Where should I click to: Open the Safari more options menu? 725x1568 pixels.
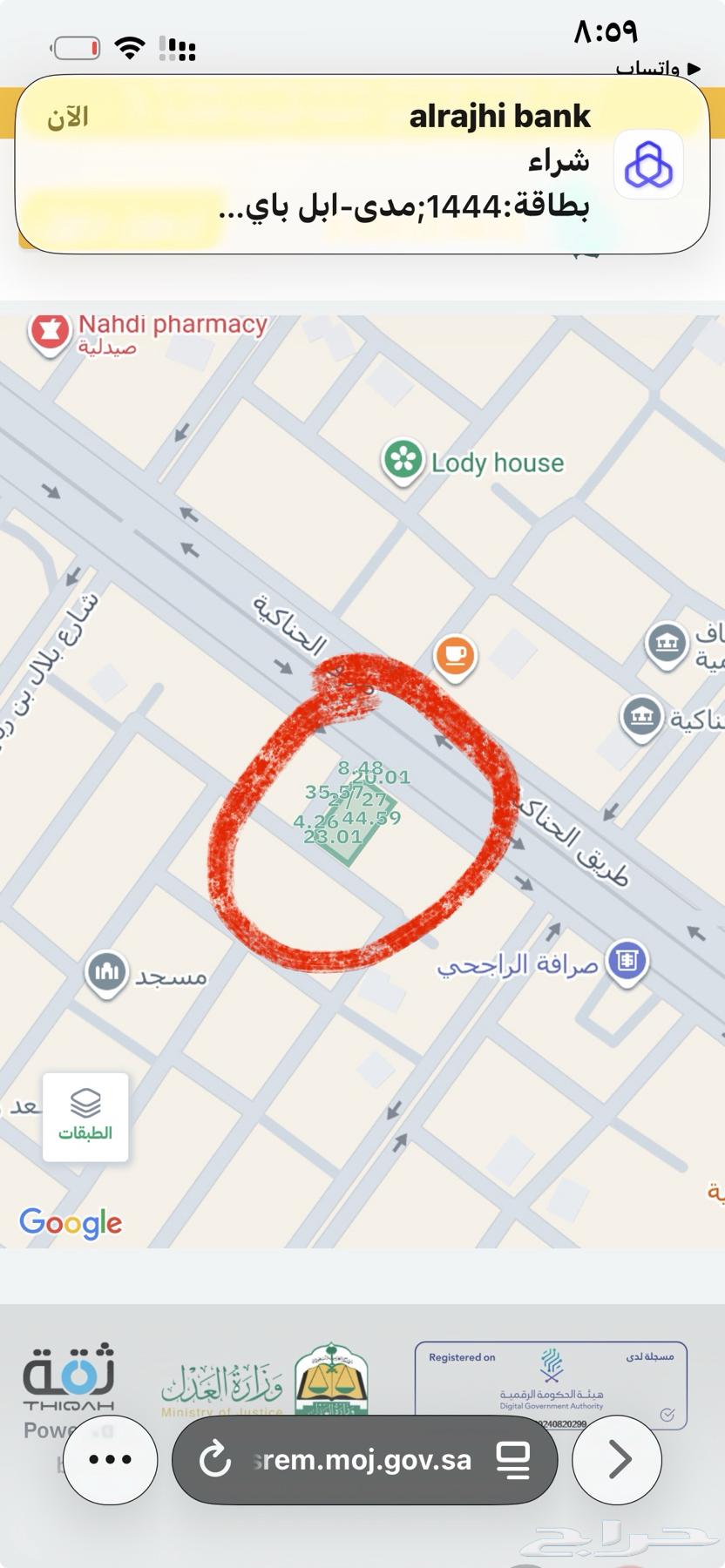[110, 1459]
